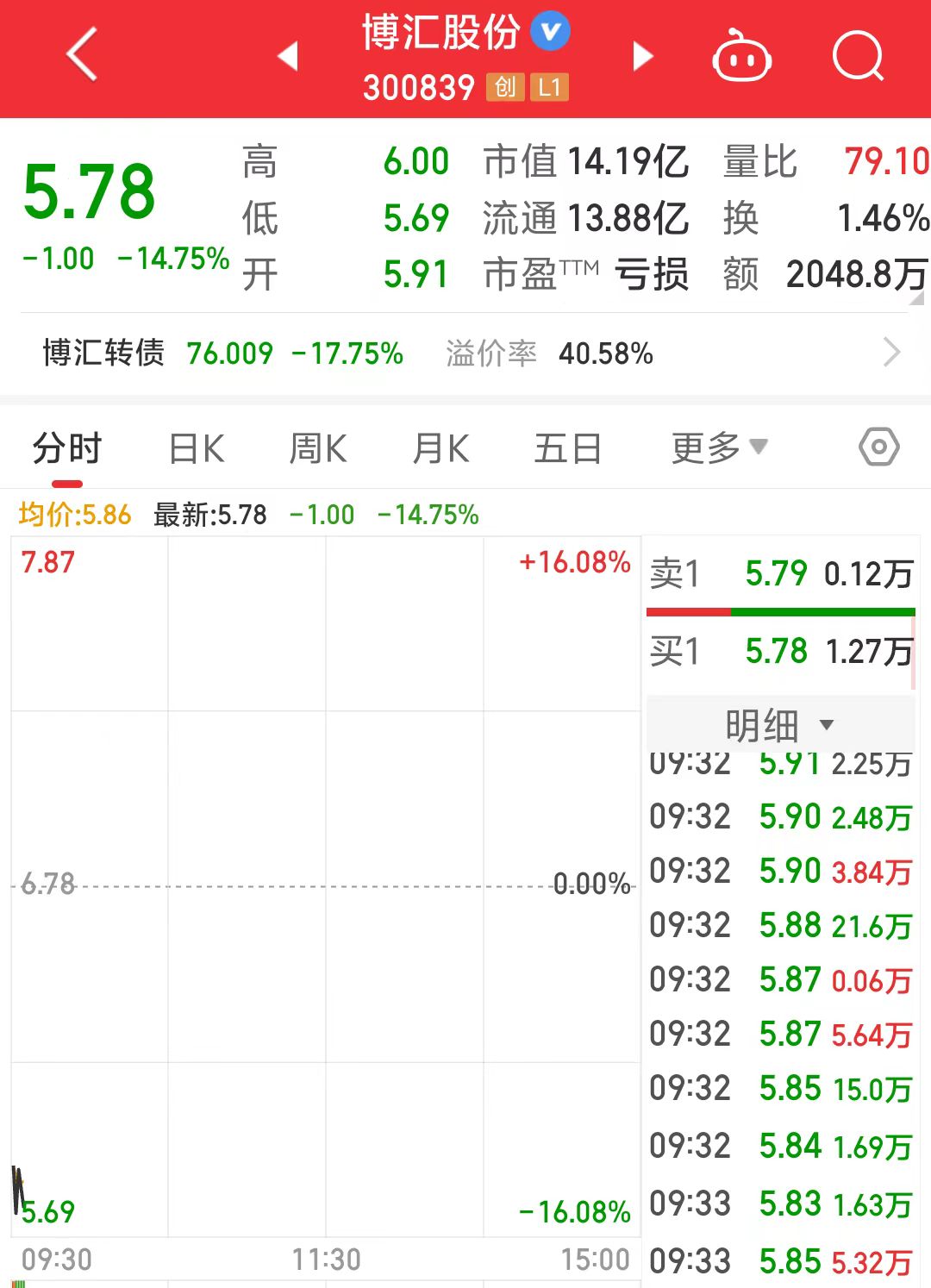Open the 博汇转债 convertible bond row

465,353
